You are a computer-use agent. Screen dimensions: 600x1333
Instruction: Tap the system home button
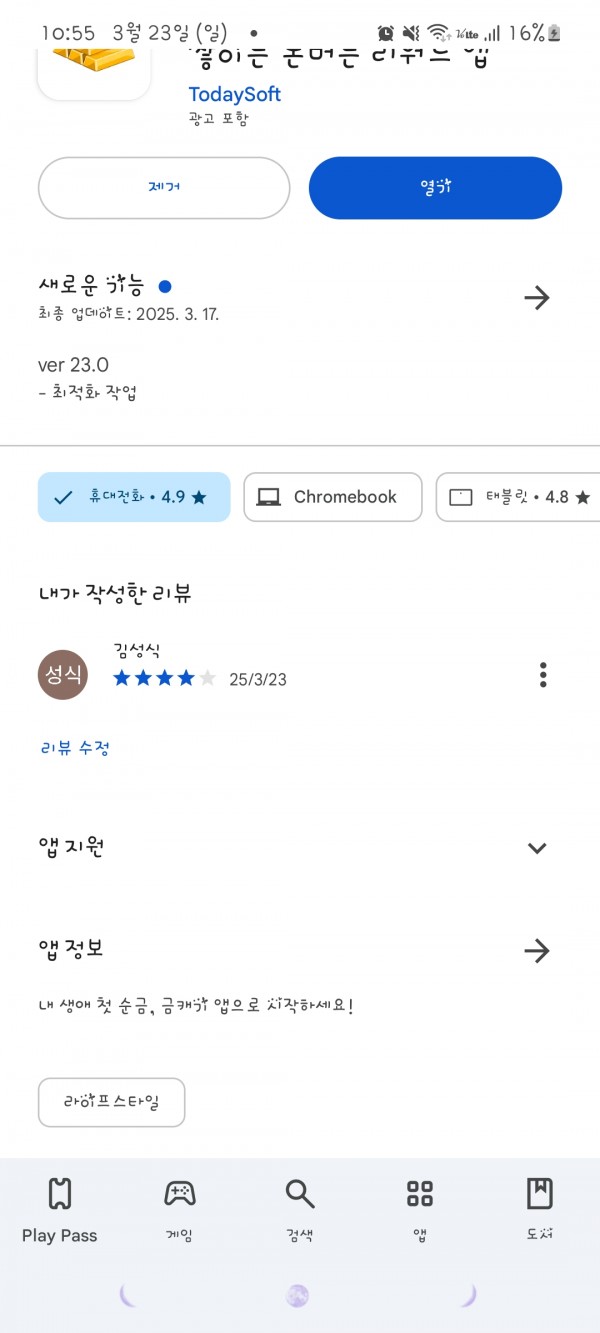(x=298, y=1296)
